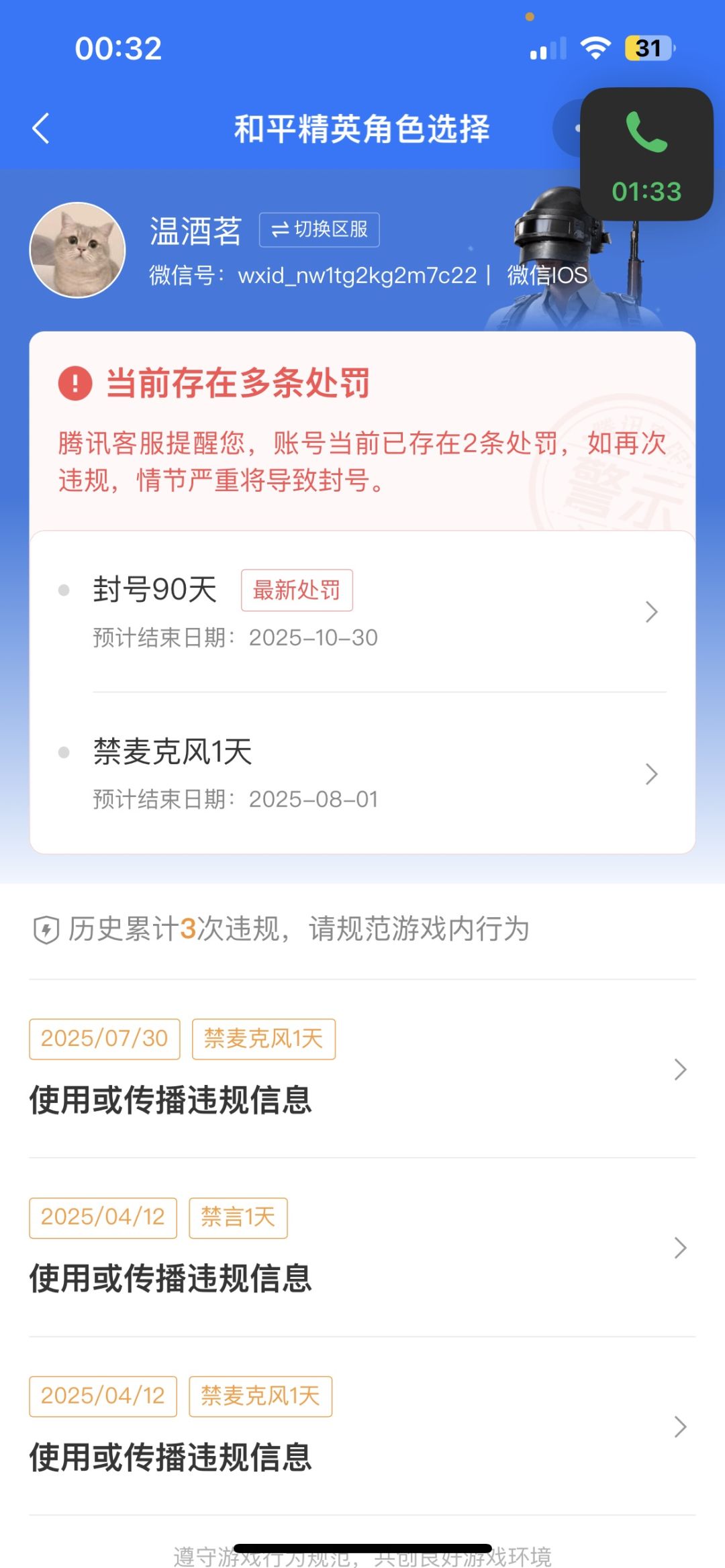Viewport: 725px width, 1568px height.
Task: View the 2025/07/30 禁麦克风1天 violation record
Action: tap(362, 1069)
